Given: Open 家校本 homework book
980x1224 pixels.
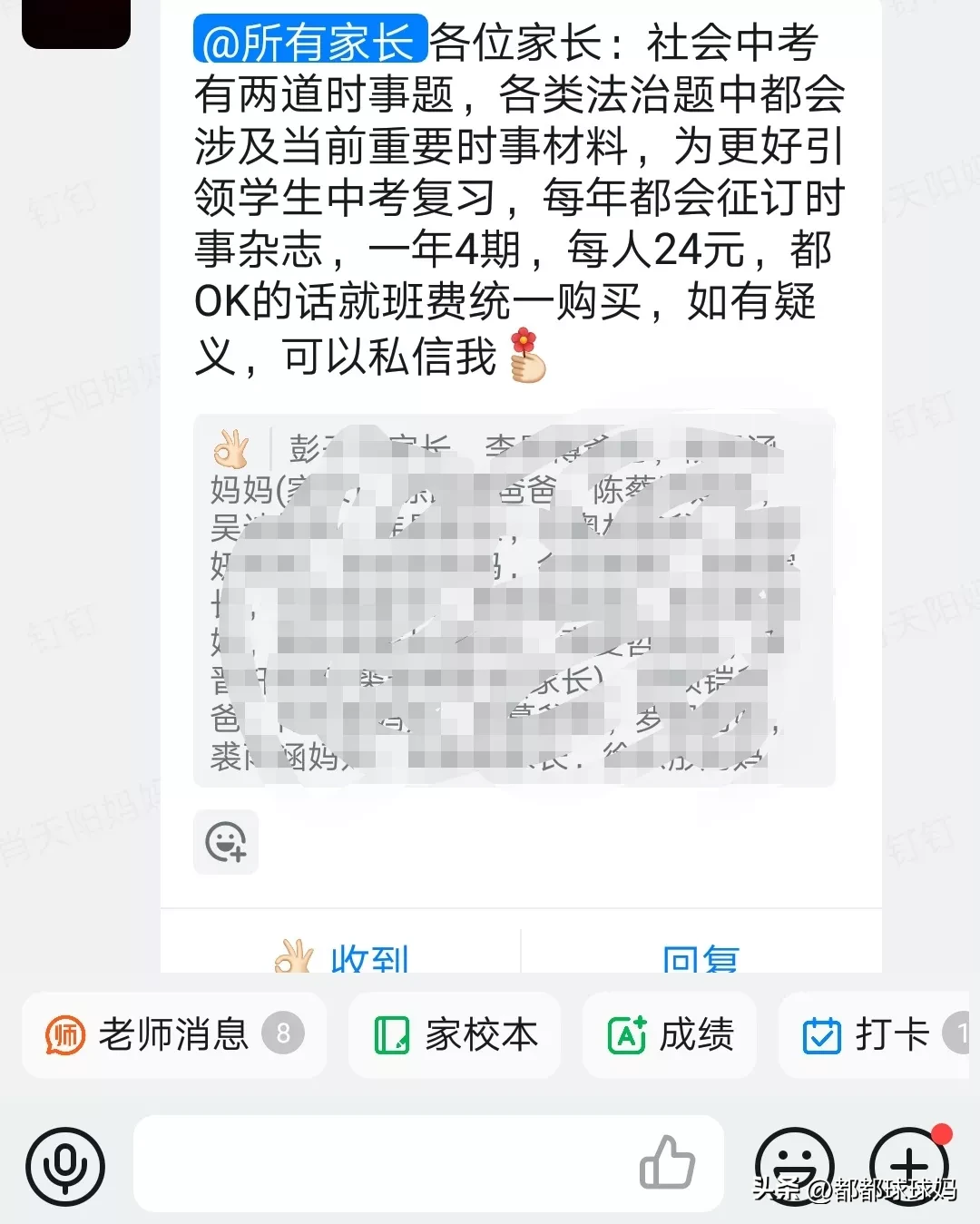Looking at the screenshot, I should click(x=455, y=1034).
